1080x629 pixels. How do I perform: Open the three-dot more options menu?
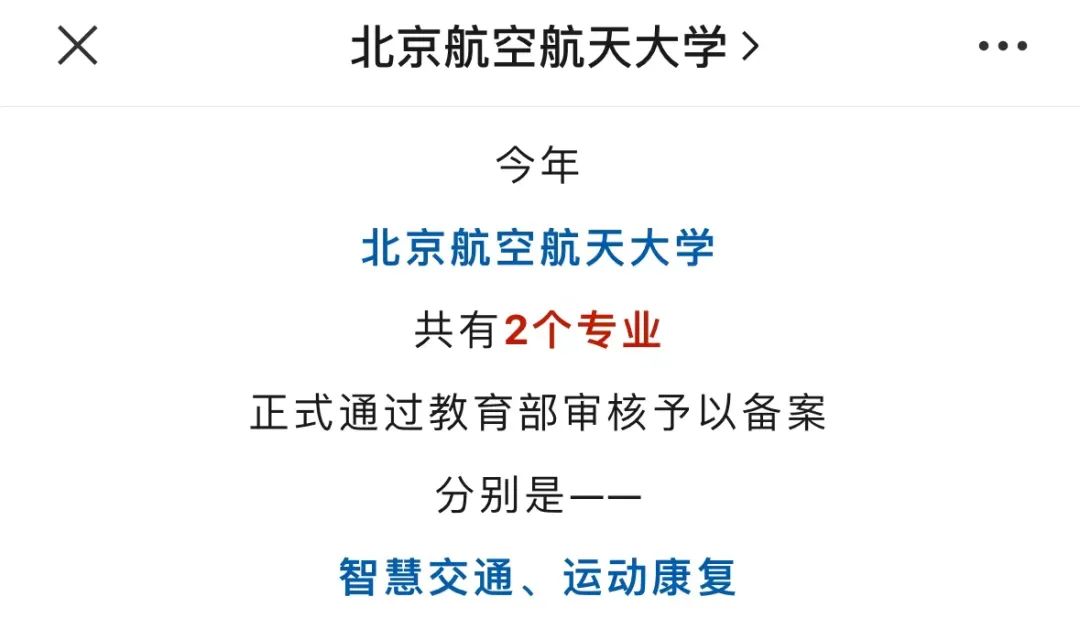pyautogui.click(x=1002, y=46)
